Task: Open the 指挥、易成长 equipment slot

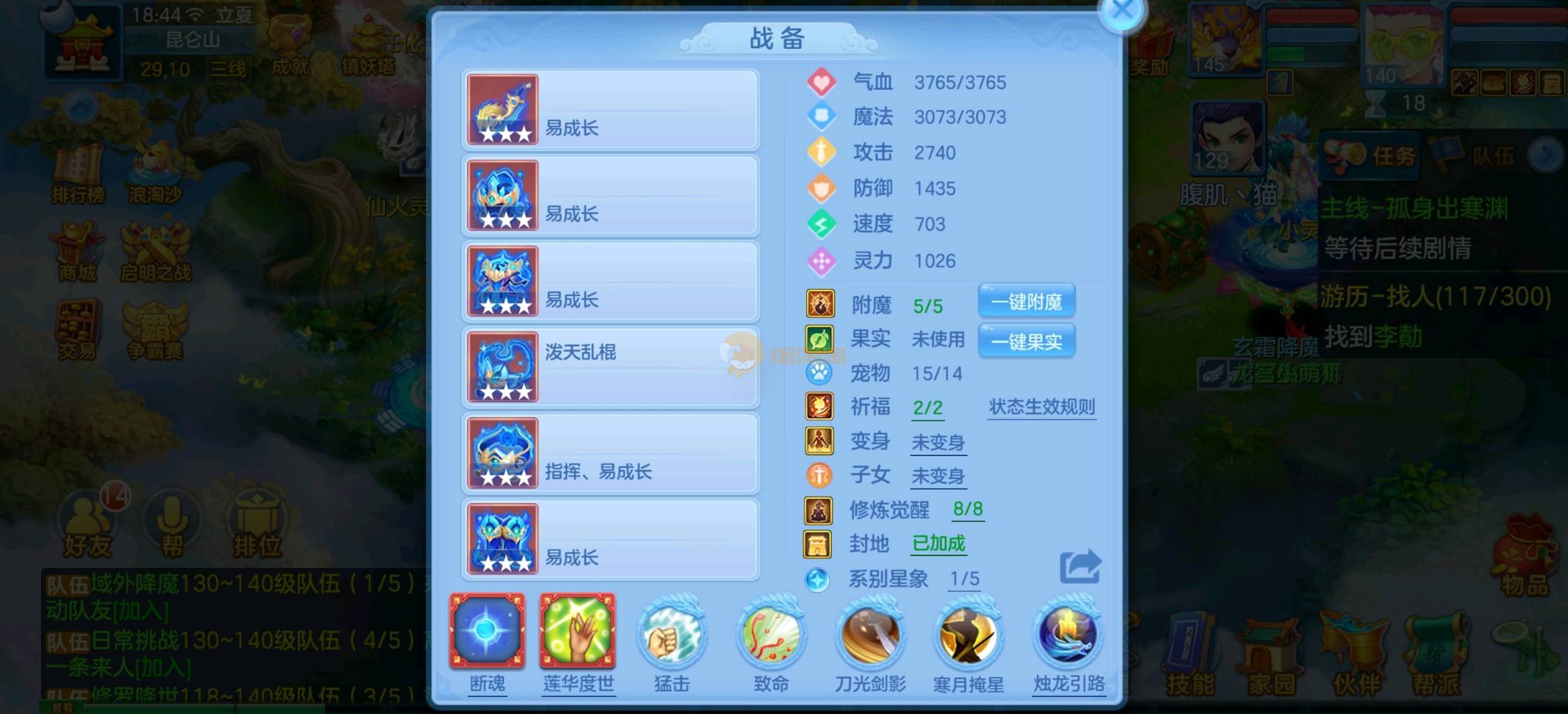Action: 611,454
